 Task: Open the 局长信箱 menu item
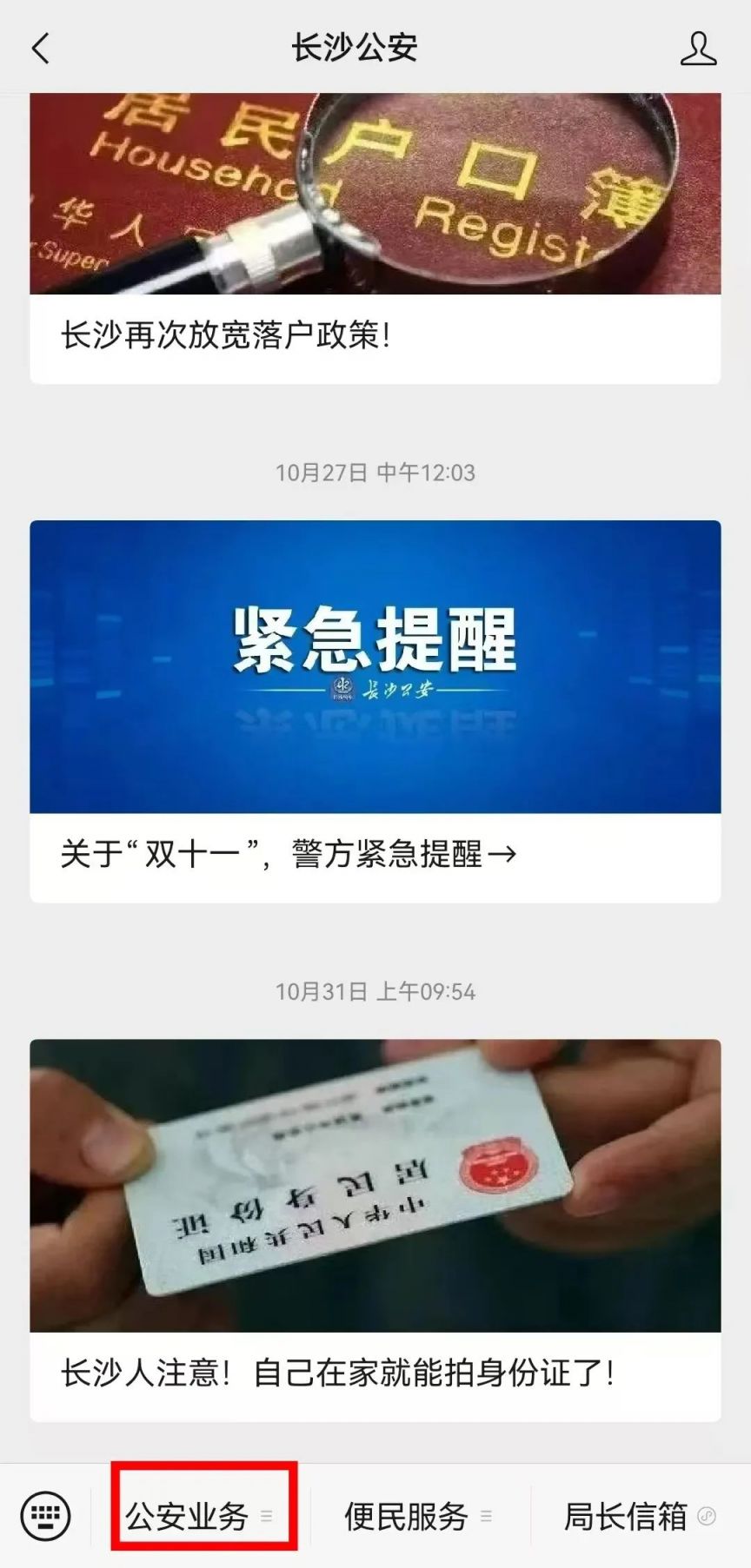click(639, 1516)
